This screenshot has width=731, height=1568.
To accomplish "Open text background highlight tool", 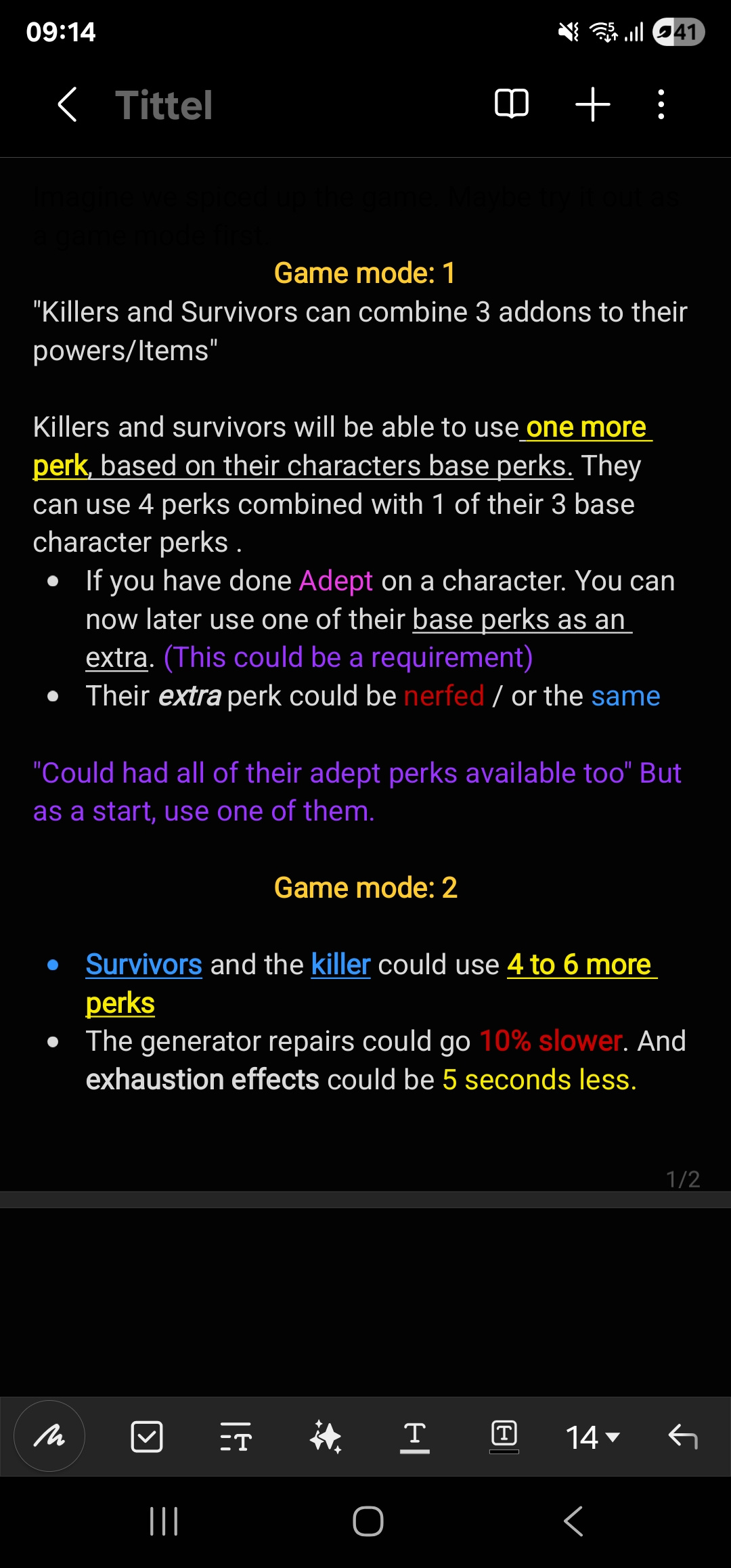I will click(x=504, y=1437).
